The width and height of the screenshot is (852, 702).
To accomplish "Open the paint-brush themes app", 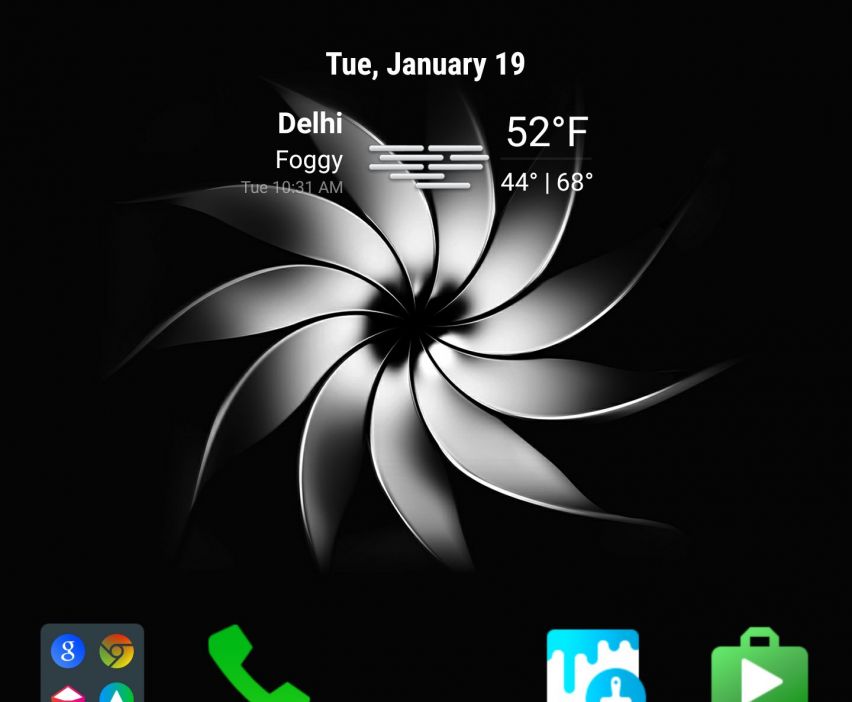I will pyautogui.click(x=593, y=667).
